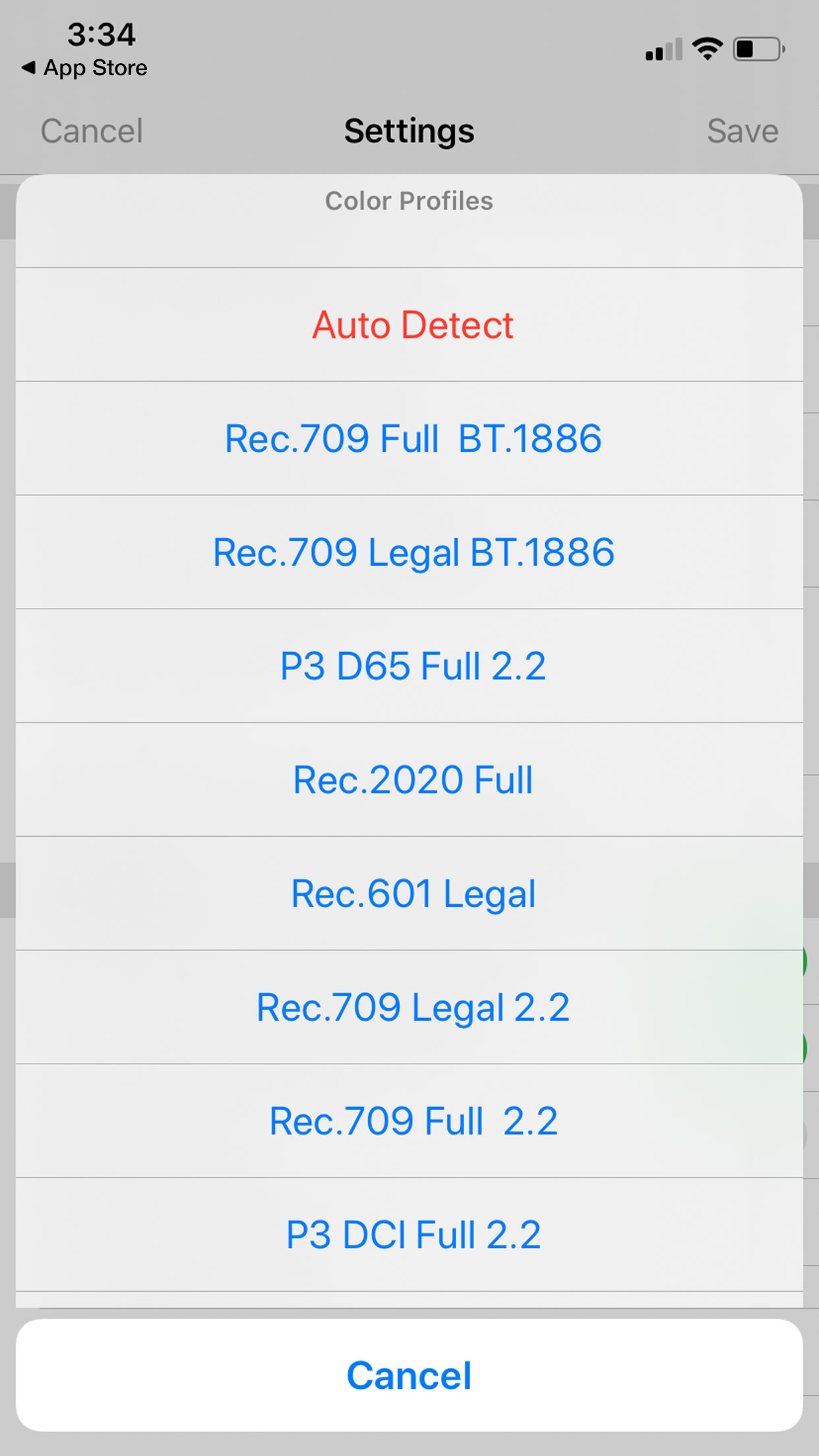819x1456 pixels.
Task: Tap the Color Profiles header
Action: 409,201
